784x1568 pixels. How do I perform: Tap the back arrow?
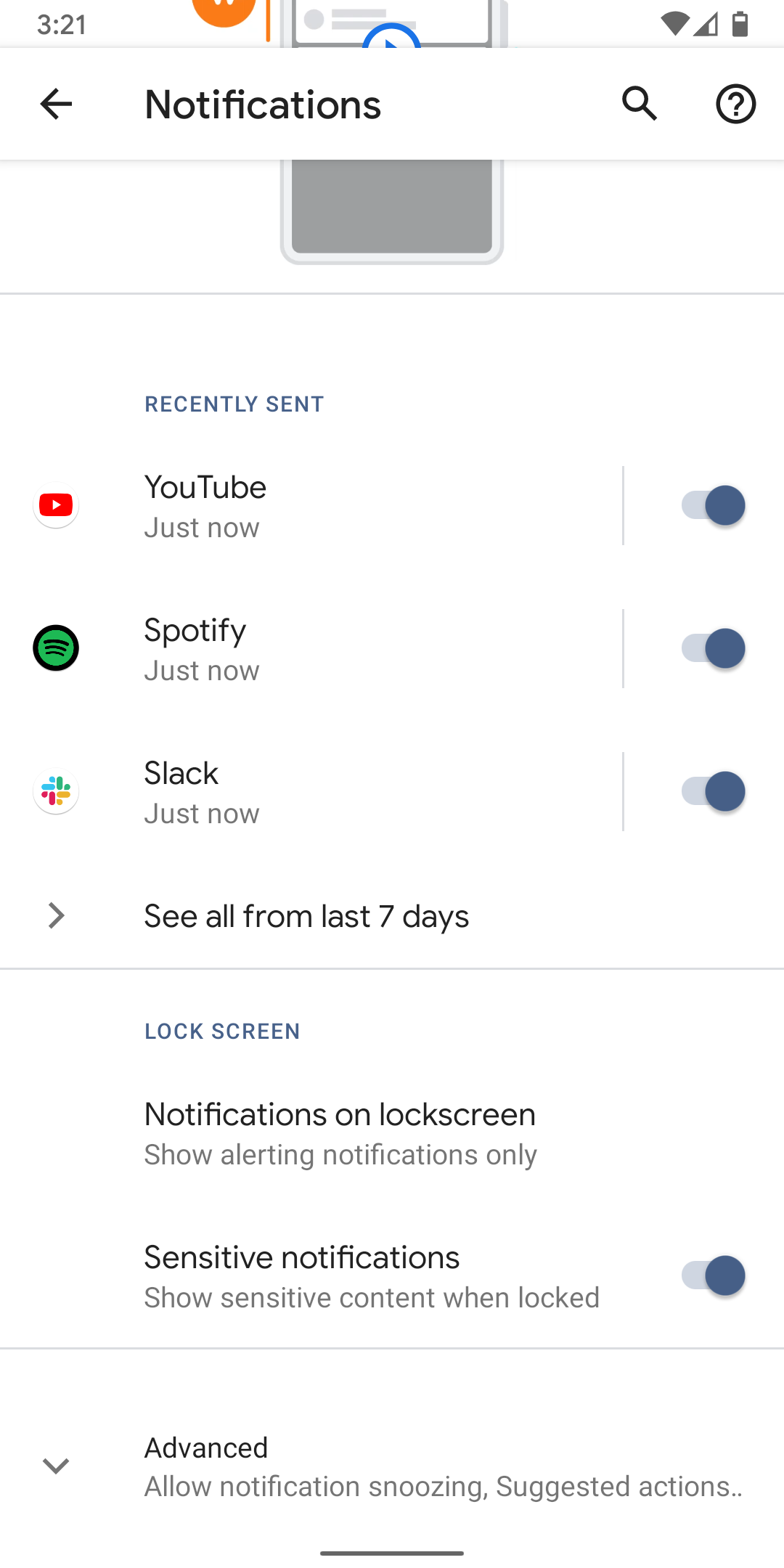(55, 103)
